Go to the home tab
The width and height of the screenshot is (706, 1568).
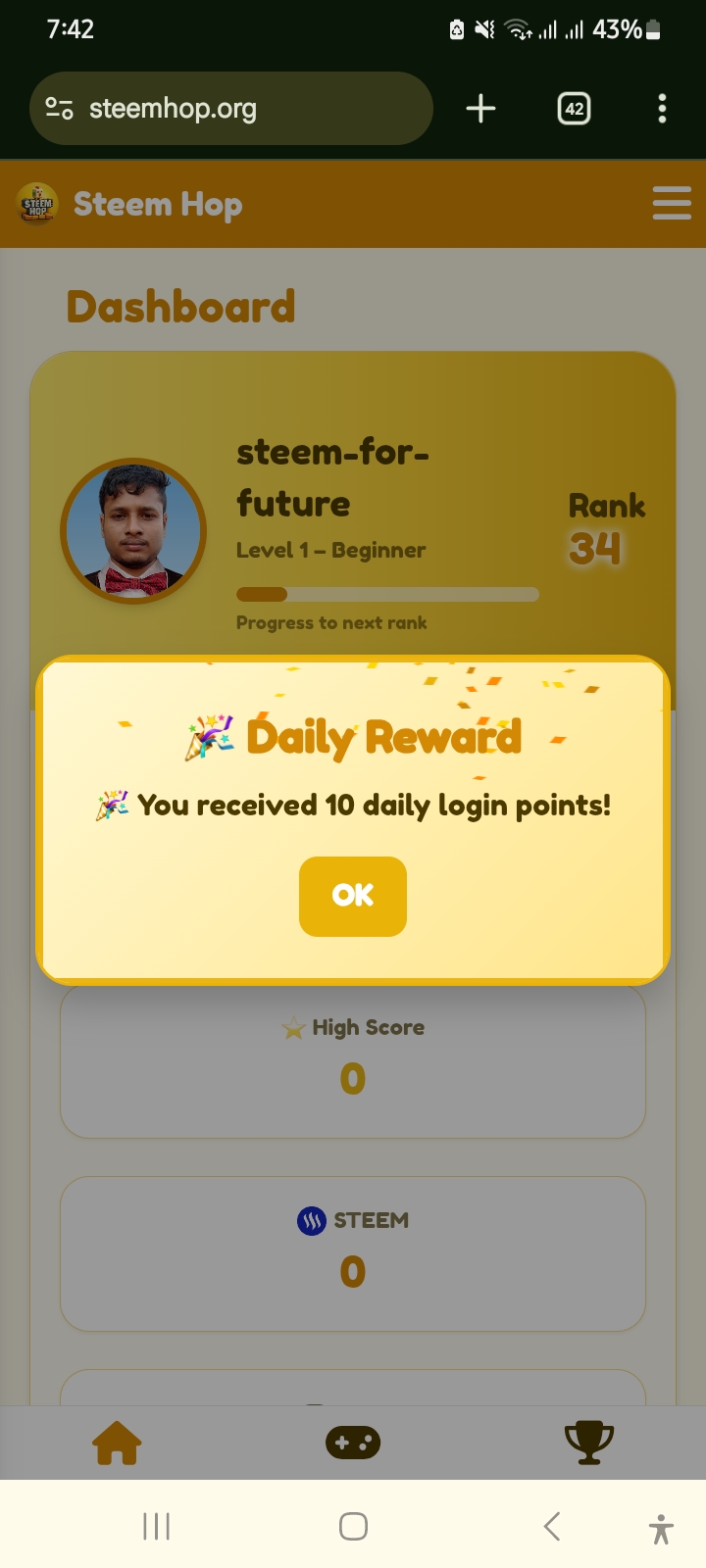(x=117, y=1443)
